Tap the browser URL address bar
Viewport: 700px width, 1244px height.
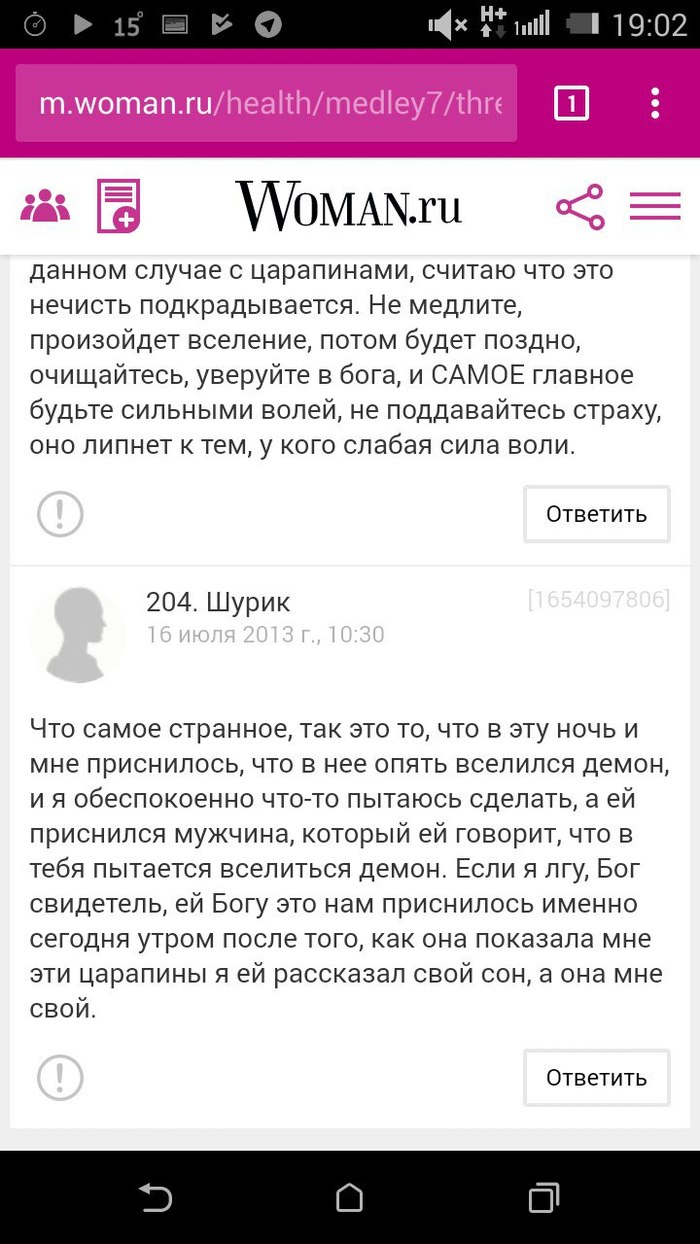pyautogui.click(x=266, y=103)
